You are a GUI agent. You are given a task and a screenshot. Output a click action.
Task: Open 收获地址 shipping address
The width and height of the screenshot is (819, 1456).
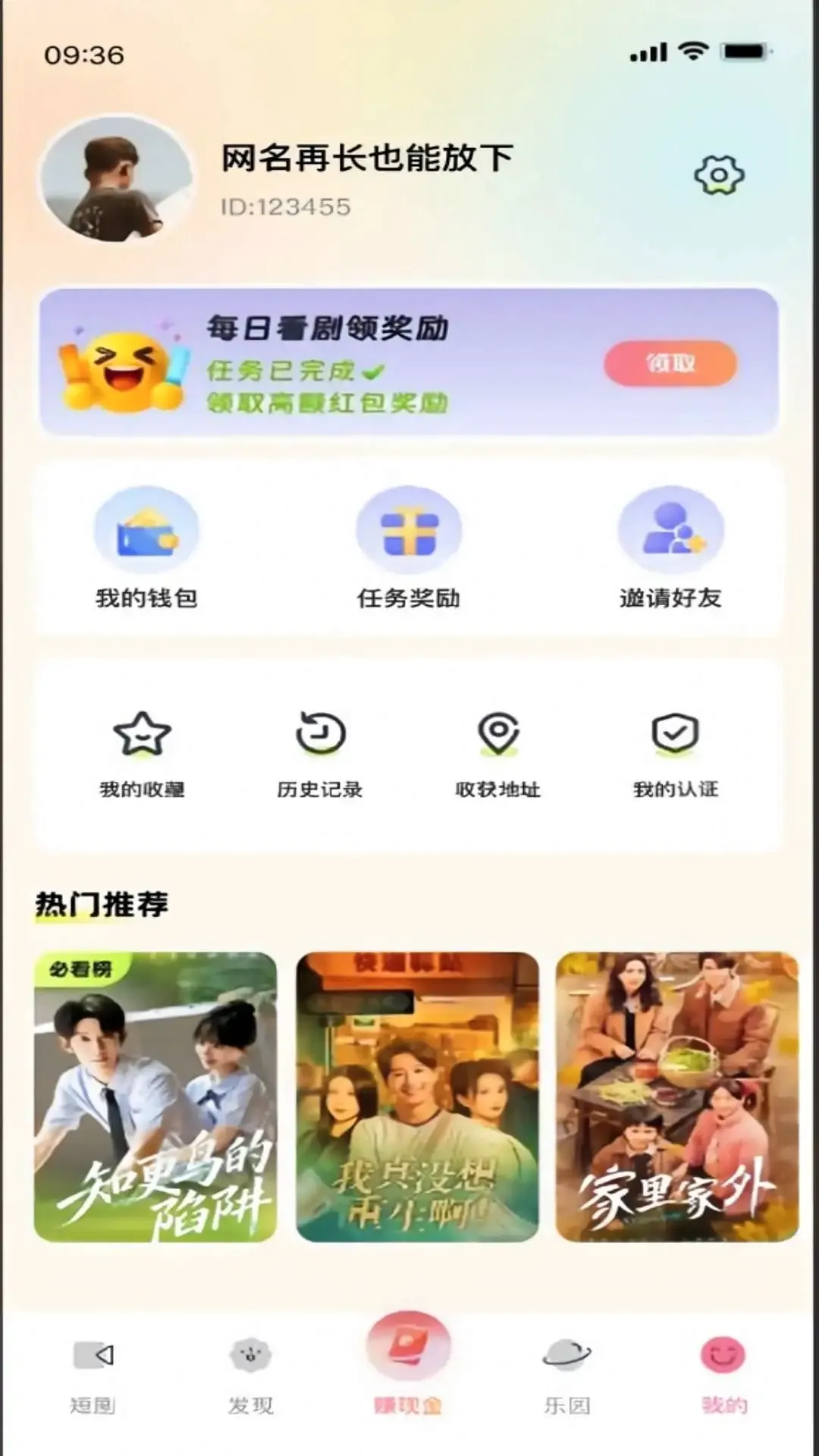point(497,755)
